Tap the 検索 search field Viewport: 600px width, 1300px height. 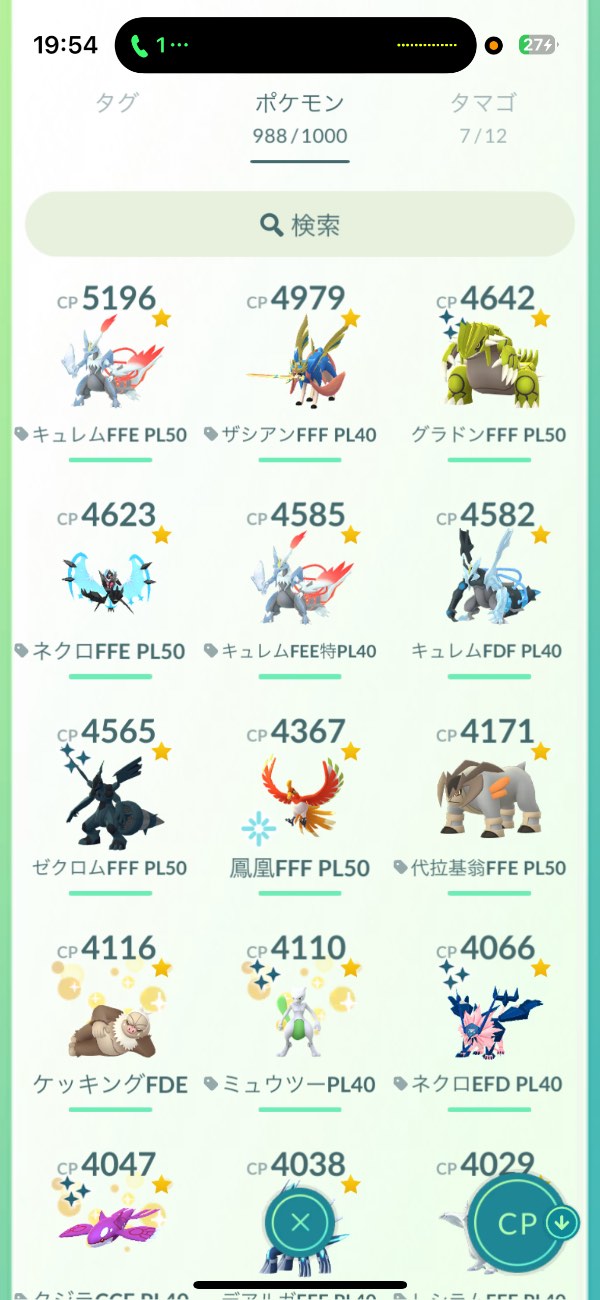[300, 225]
